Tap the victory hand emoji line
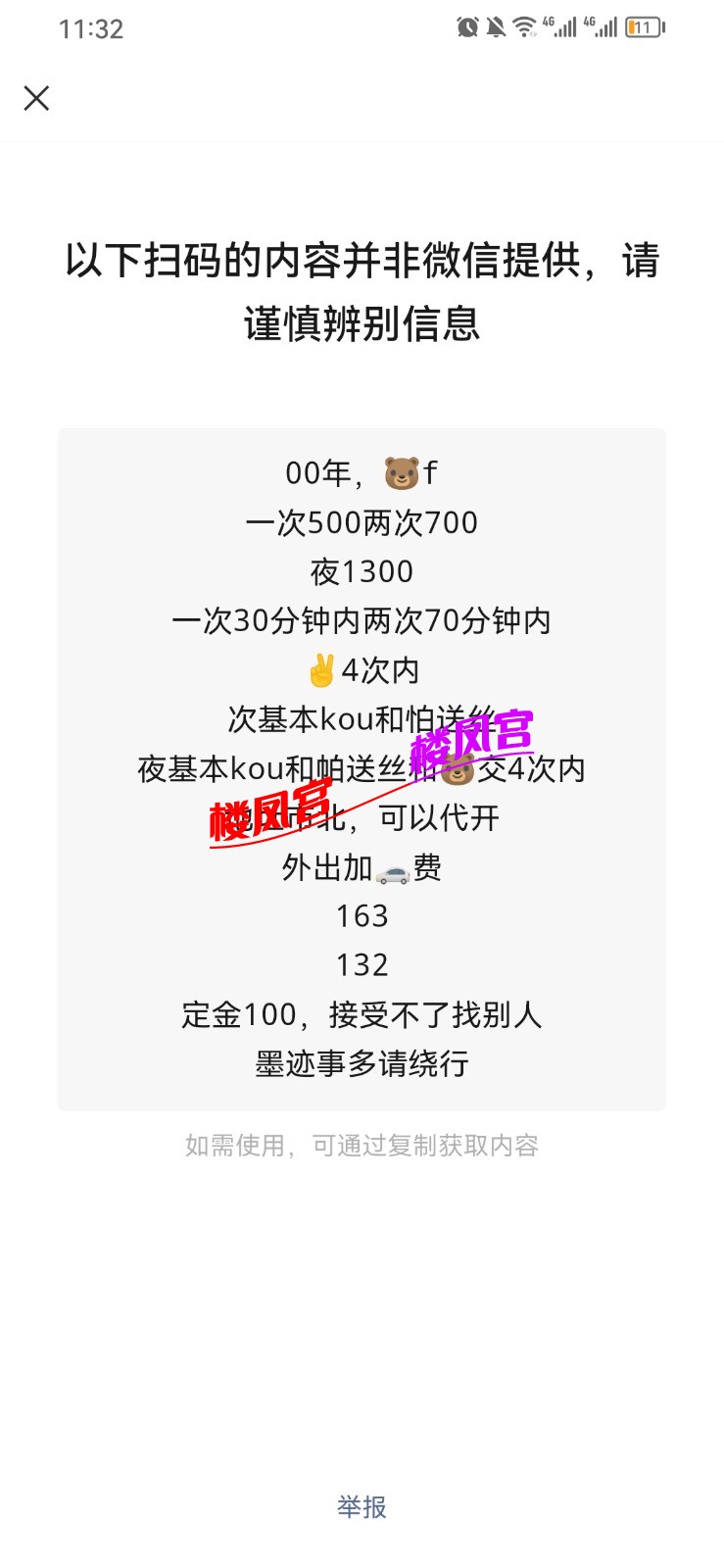 362,670
